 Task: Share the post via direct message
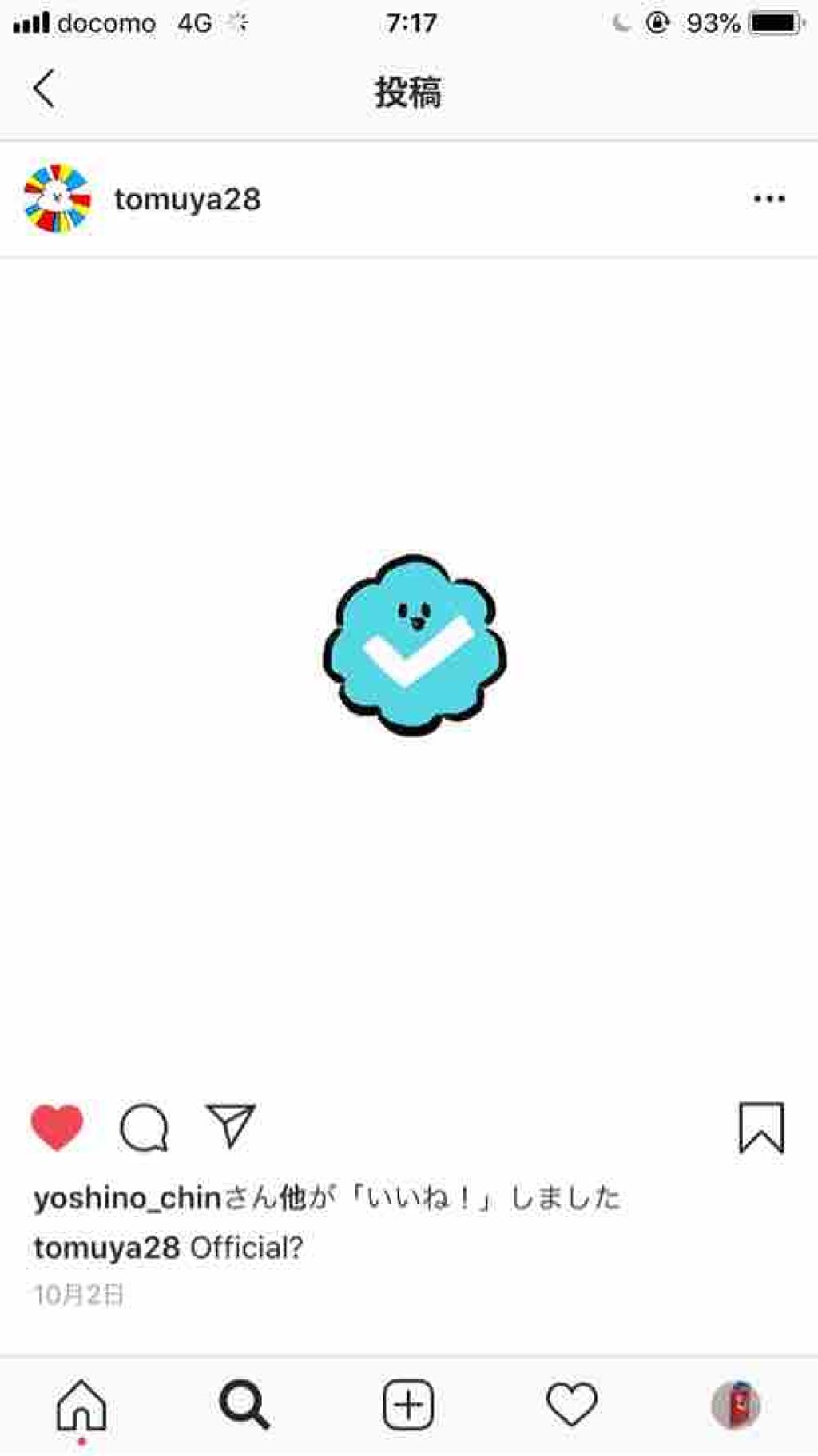(x=232, y=1125)
